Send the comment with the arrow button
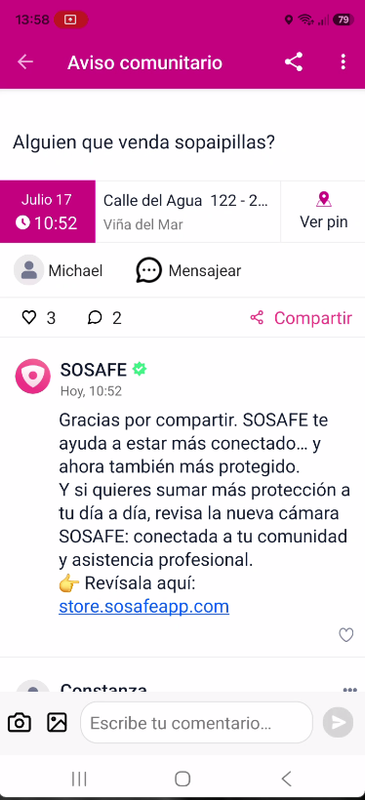Image resolution: width=365 pixels, height=800 pixels. coord(338,722)
